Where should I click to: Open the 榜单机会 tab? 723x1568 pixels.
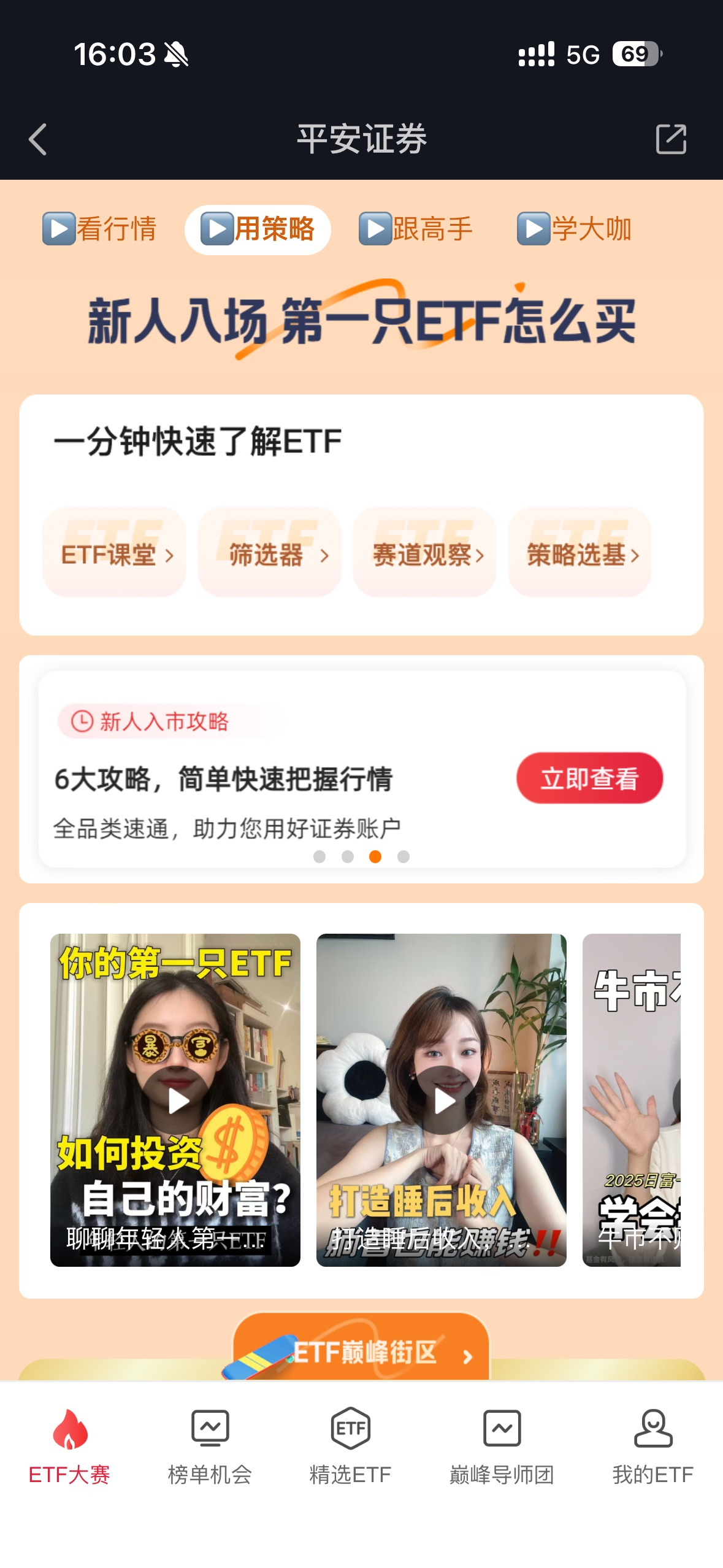210,1446
